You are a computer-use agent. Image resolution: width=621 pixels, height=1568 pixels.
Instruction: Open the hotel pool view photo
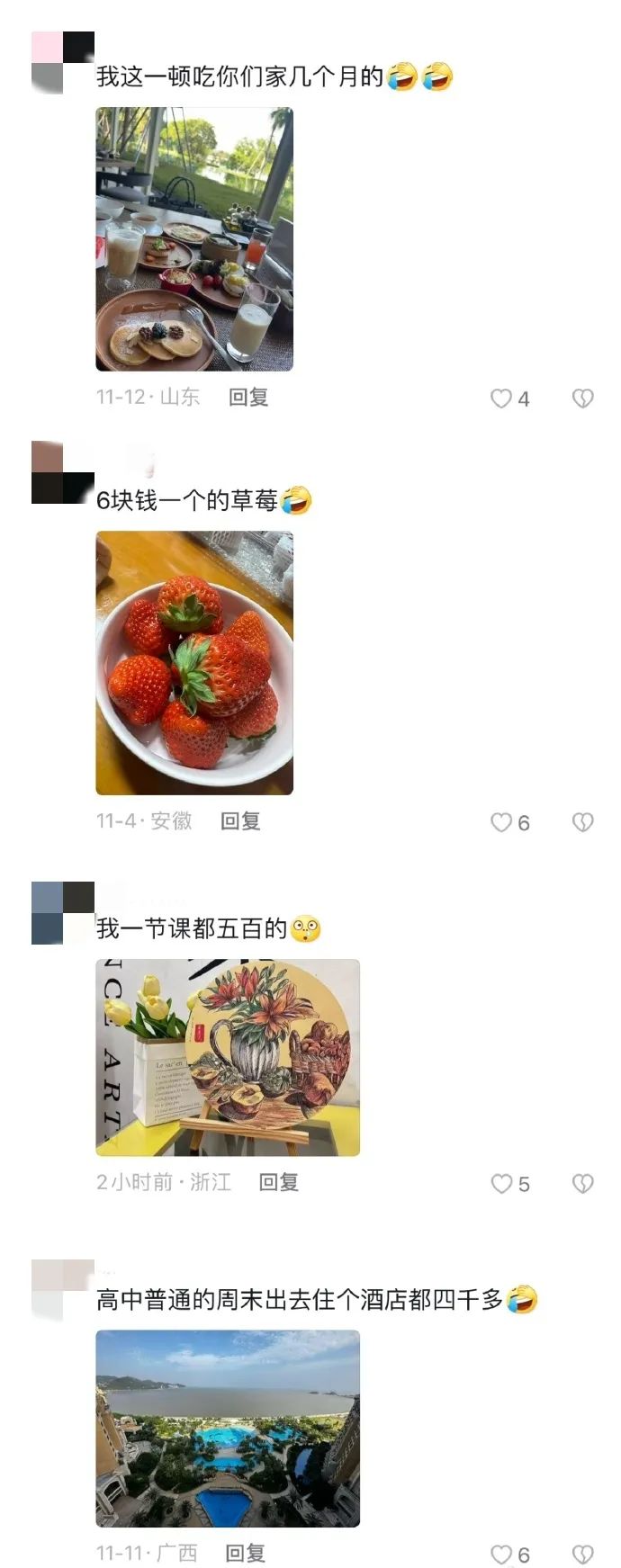coord(228,1428)
